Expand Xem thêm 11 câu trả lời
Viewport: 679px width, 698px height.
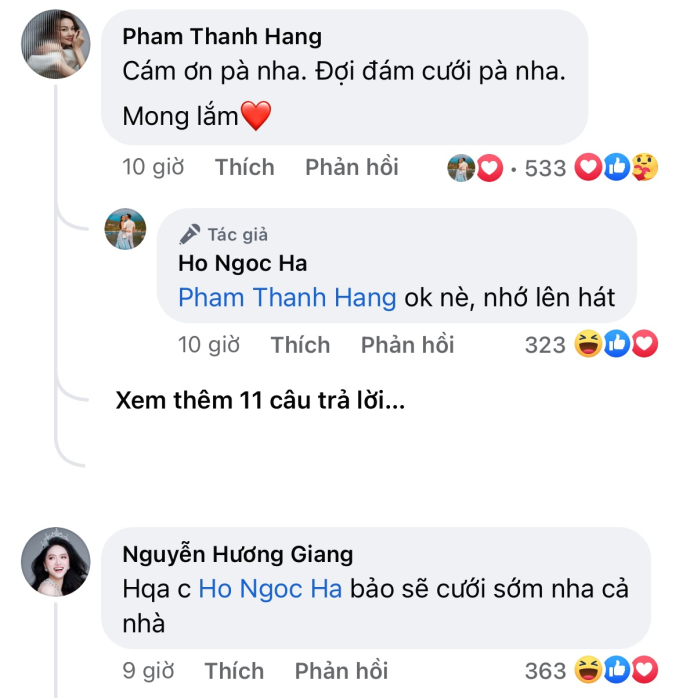click(260, 402)
